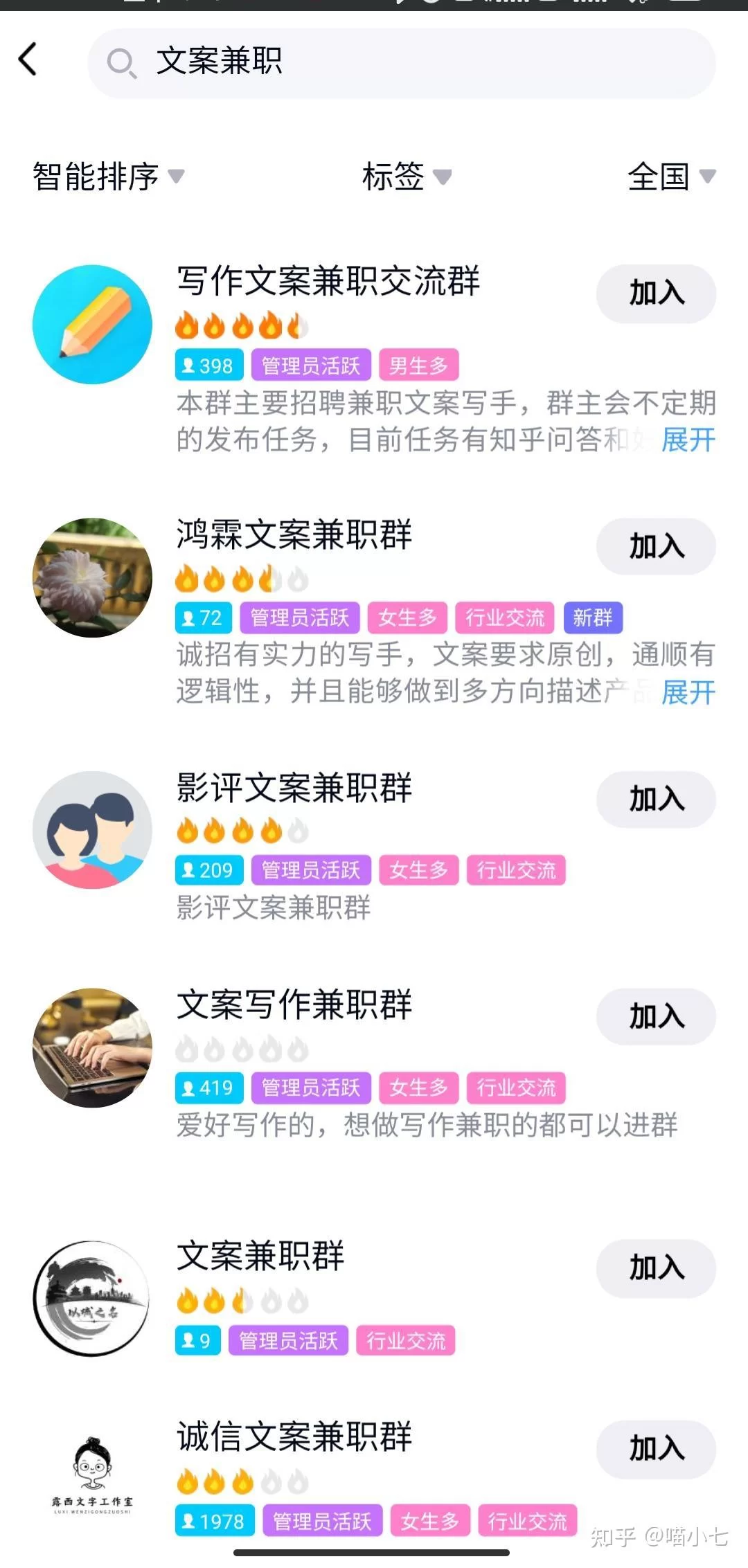Go back using the arrow icon
Screen dimensions: 748x1568
point(28,60)
